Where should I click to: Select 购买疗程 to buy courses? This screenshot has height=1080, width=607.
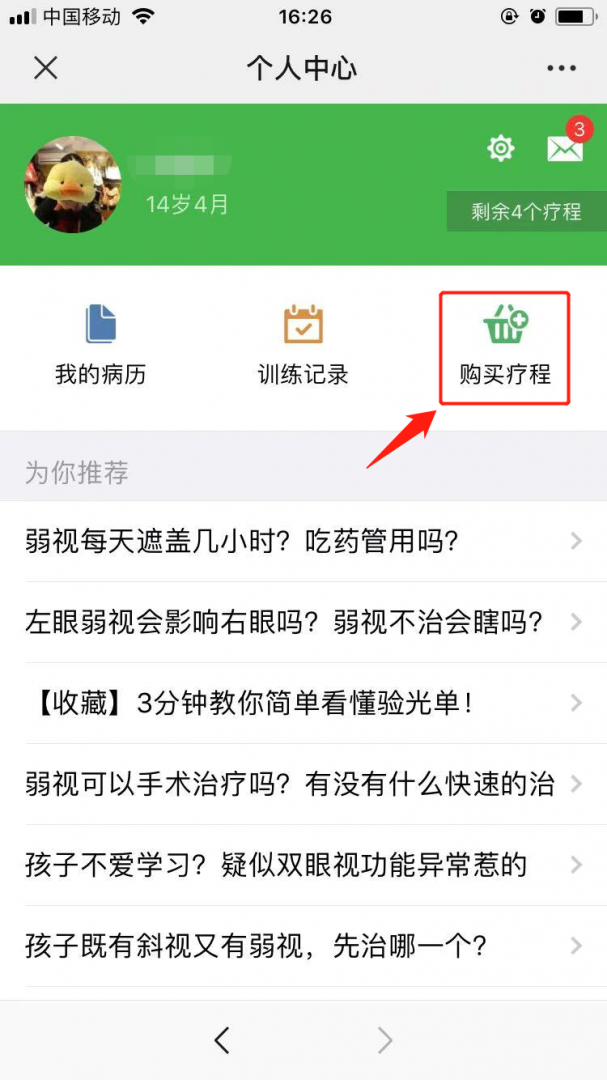(505, 347)
